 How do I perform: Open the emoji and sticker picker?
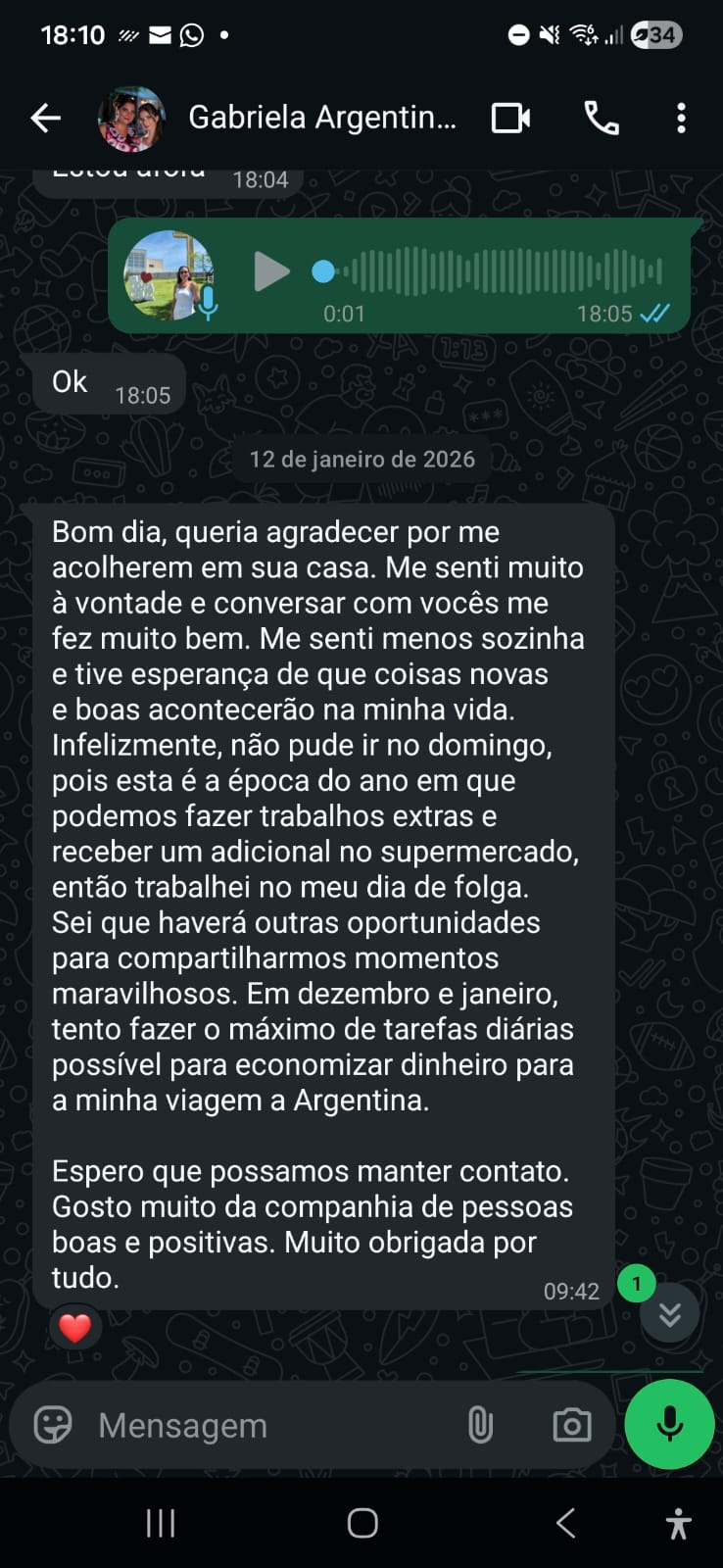point(53,1425)
